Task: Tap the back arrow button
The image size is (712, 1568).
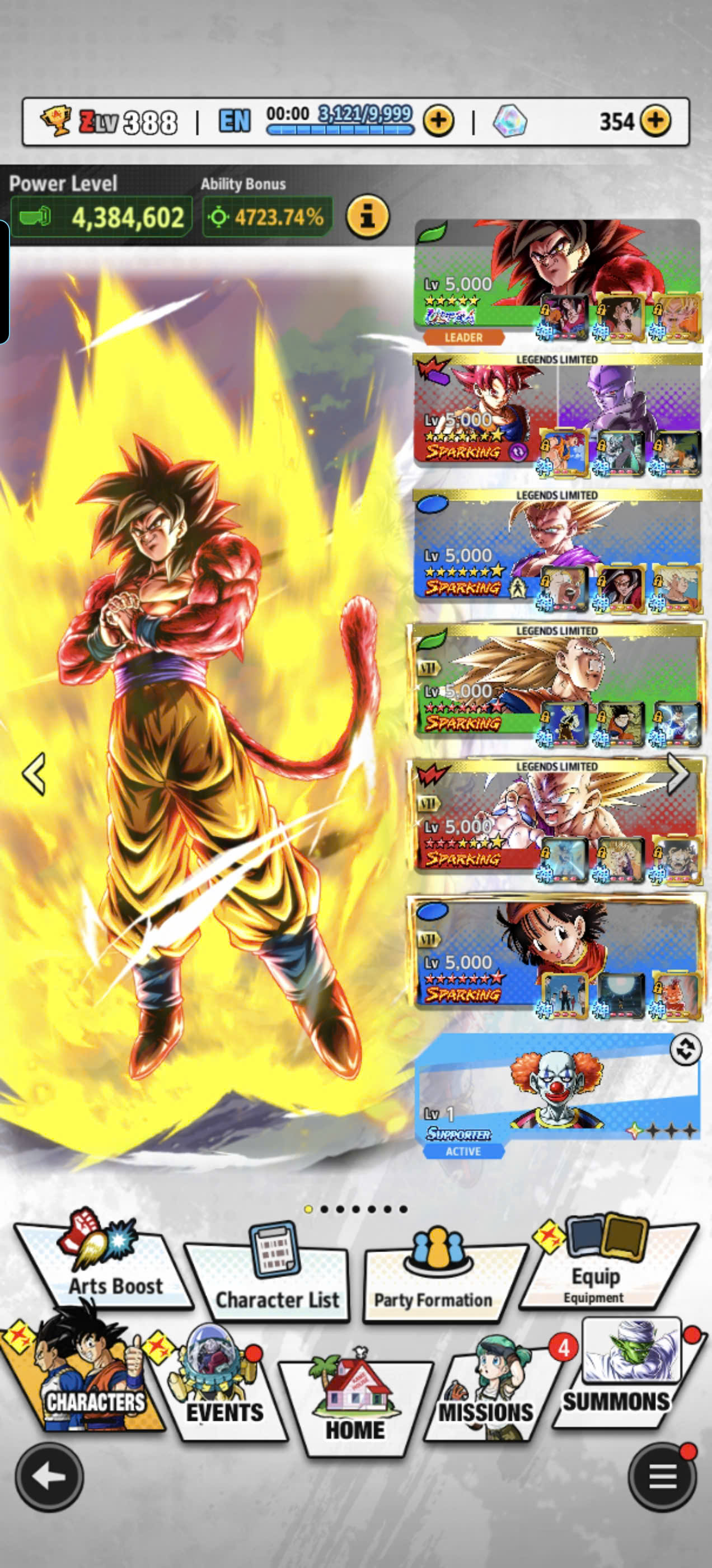Action: [x=49, y=1477]
